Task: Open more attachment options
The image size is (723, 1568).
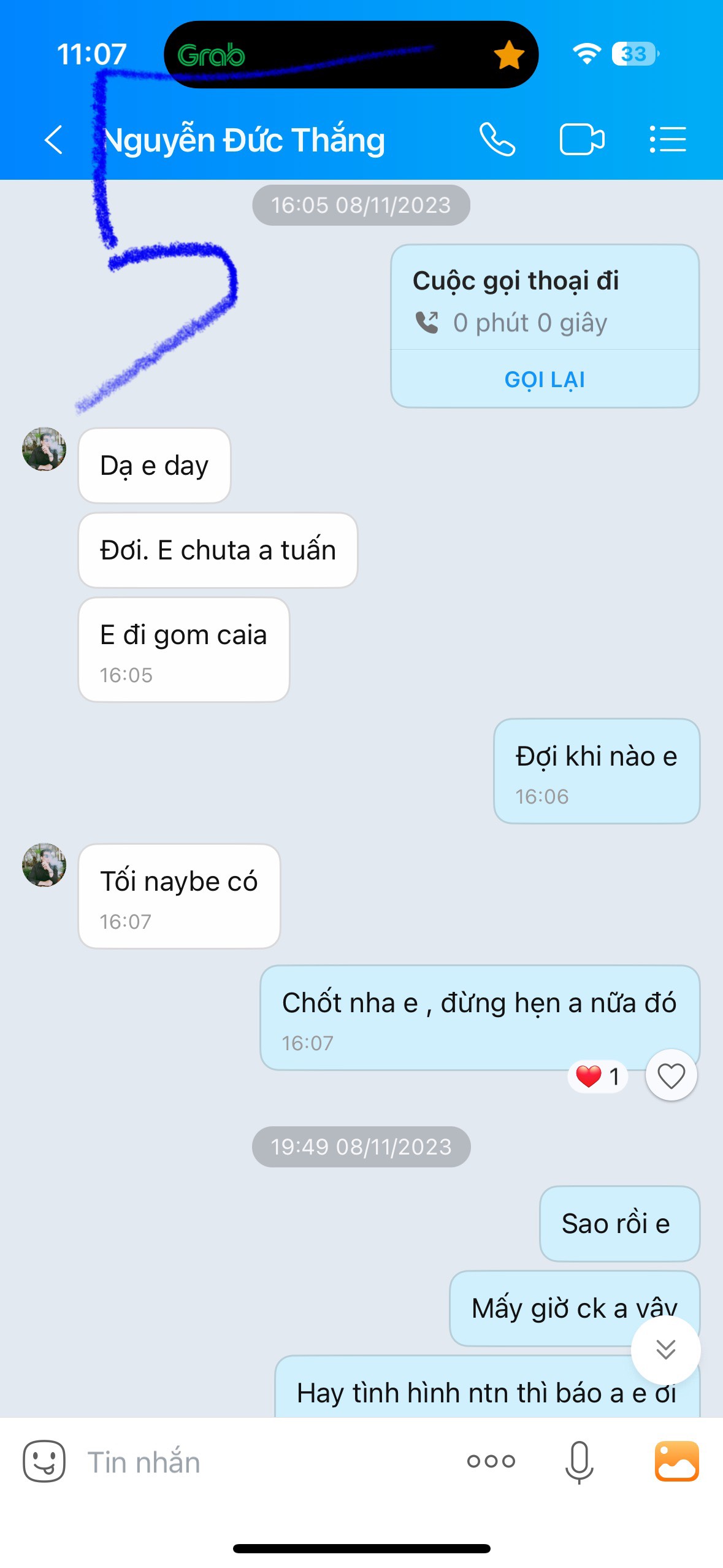Action: tap(491, 1461)
